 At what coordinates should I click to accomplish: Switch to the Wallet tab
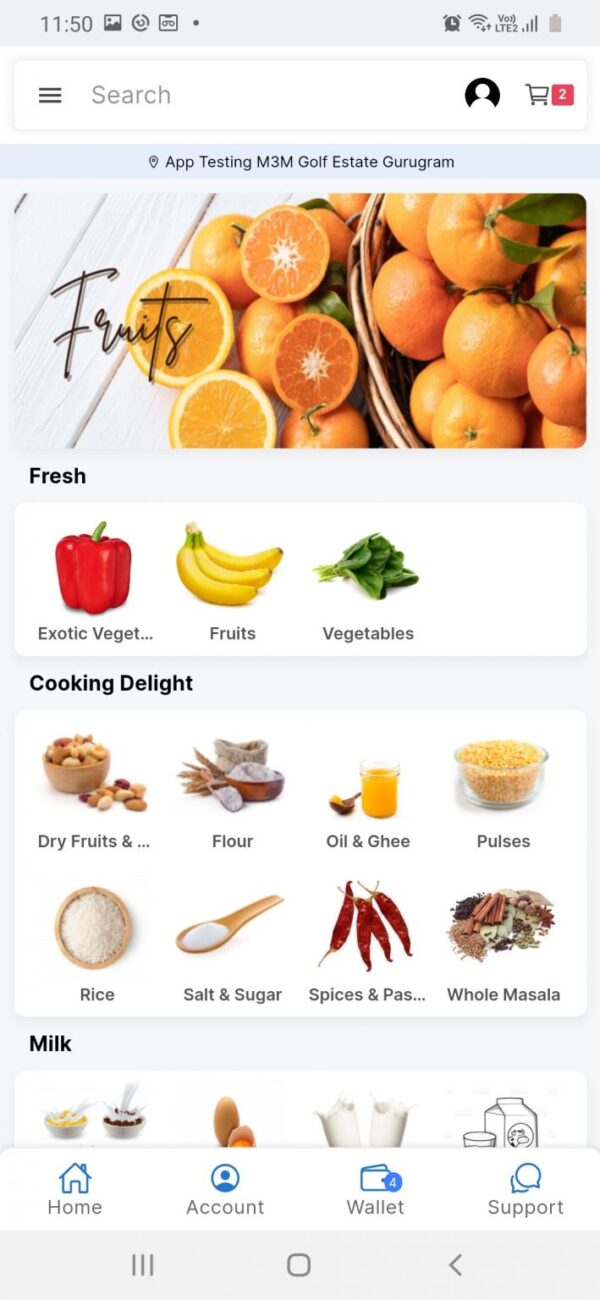(x=376, y=1190)
